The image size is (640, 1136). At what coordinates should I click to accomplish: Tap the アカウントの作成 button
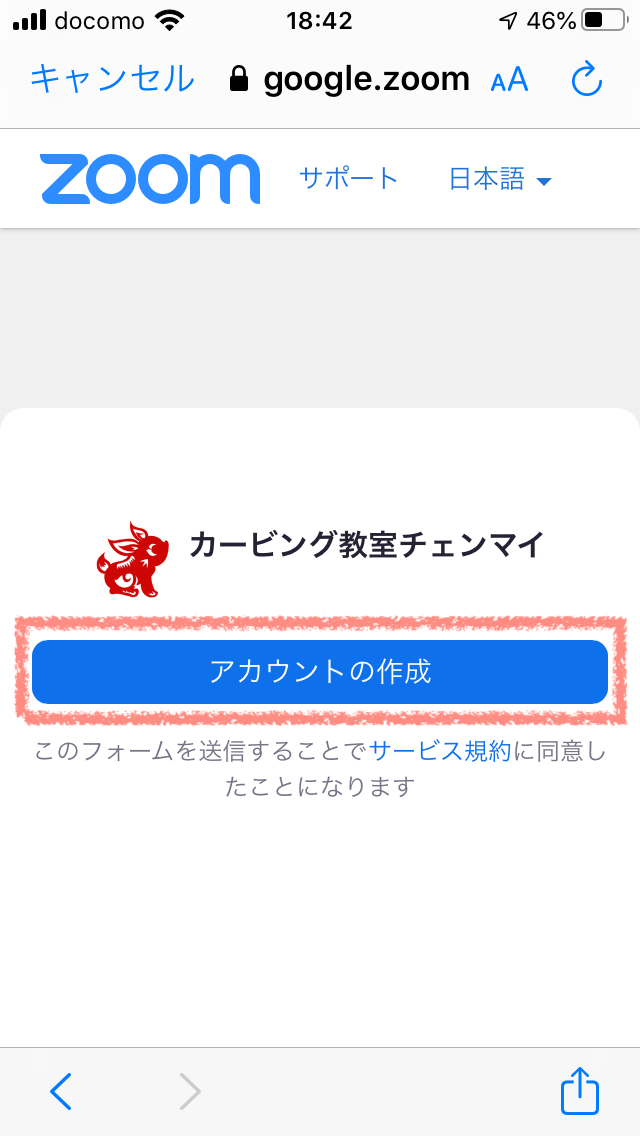pos(320,672)
